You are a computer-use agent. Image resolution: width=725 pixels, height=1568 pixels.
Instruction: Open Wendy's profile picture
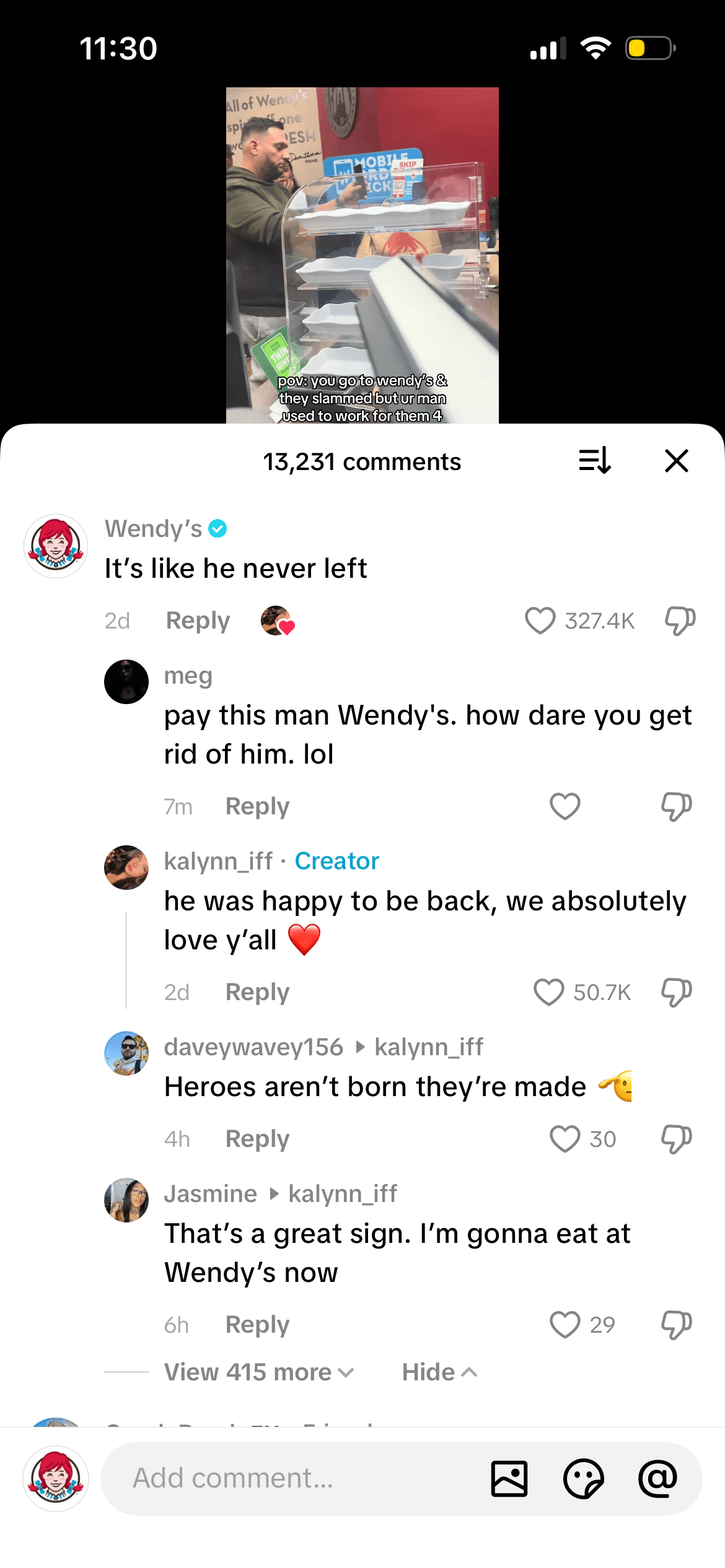(56, 546)
